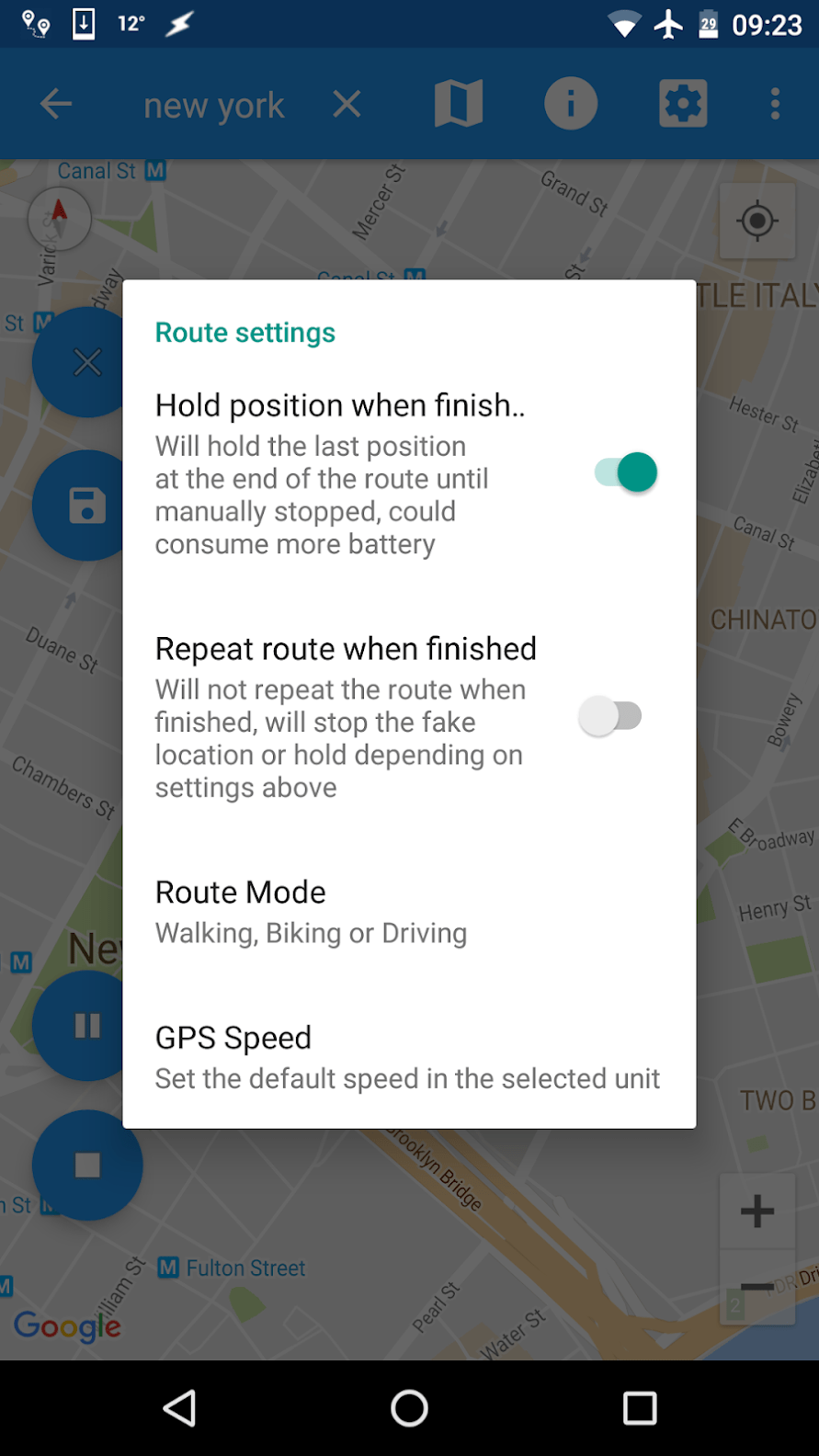Stop the route with the stop icon
The image size is (819, 1456).
[87, 1165]
